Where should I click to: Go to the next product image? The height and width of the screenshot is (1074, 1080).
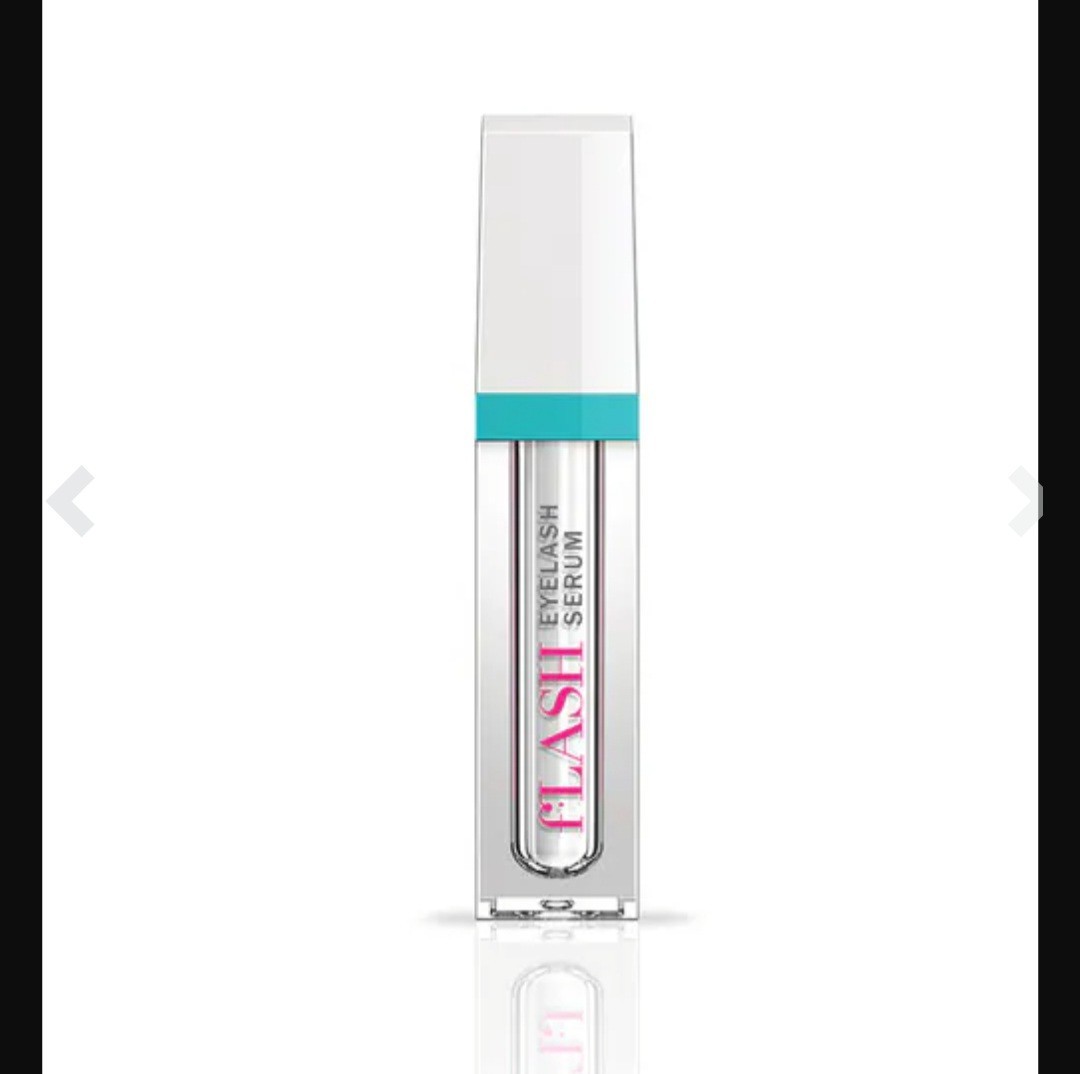tap(1025, 501)
